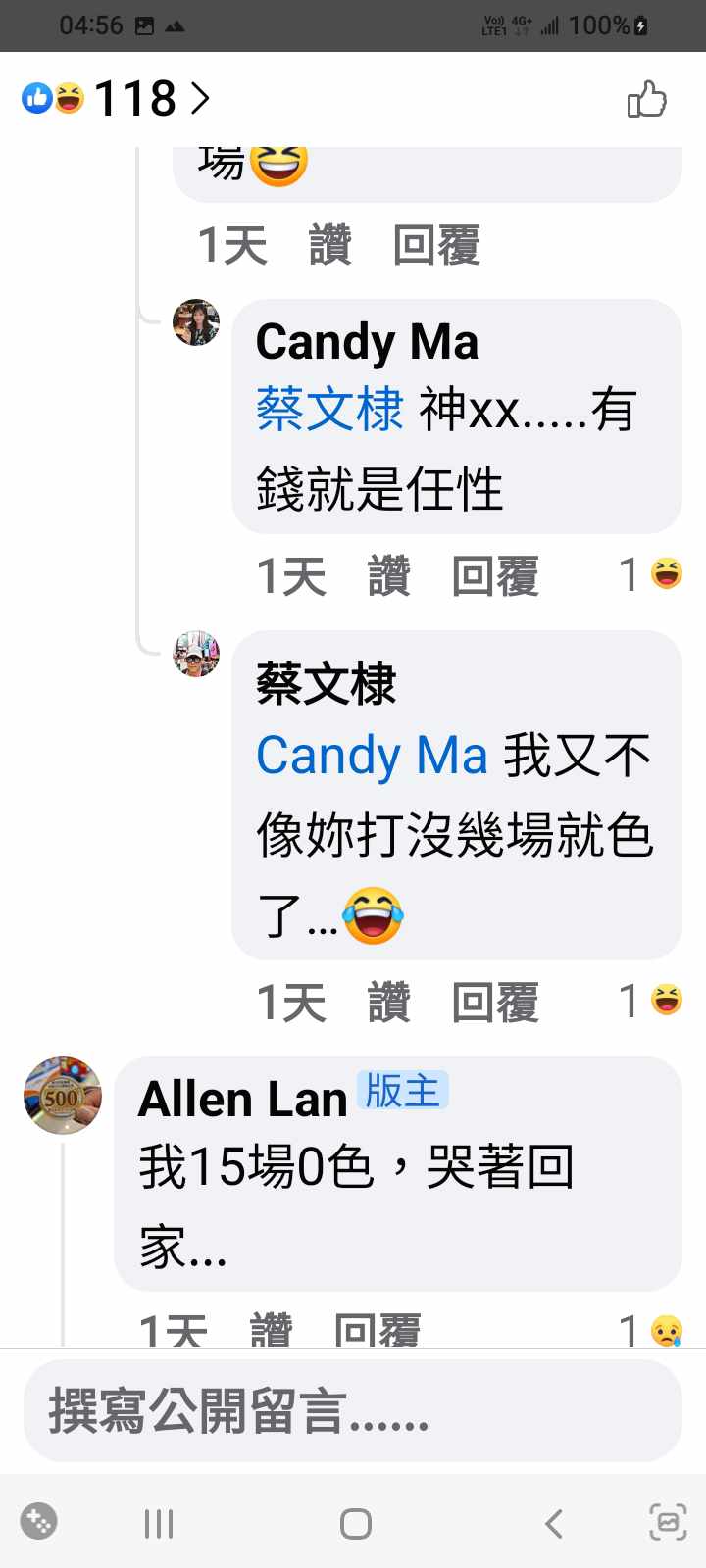Screen dimensions: 706x1568
Task: Reply to 蔡文棣's comment to Candy Ma
Action: 494,1003
